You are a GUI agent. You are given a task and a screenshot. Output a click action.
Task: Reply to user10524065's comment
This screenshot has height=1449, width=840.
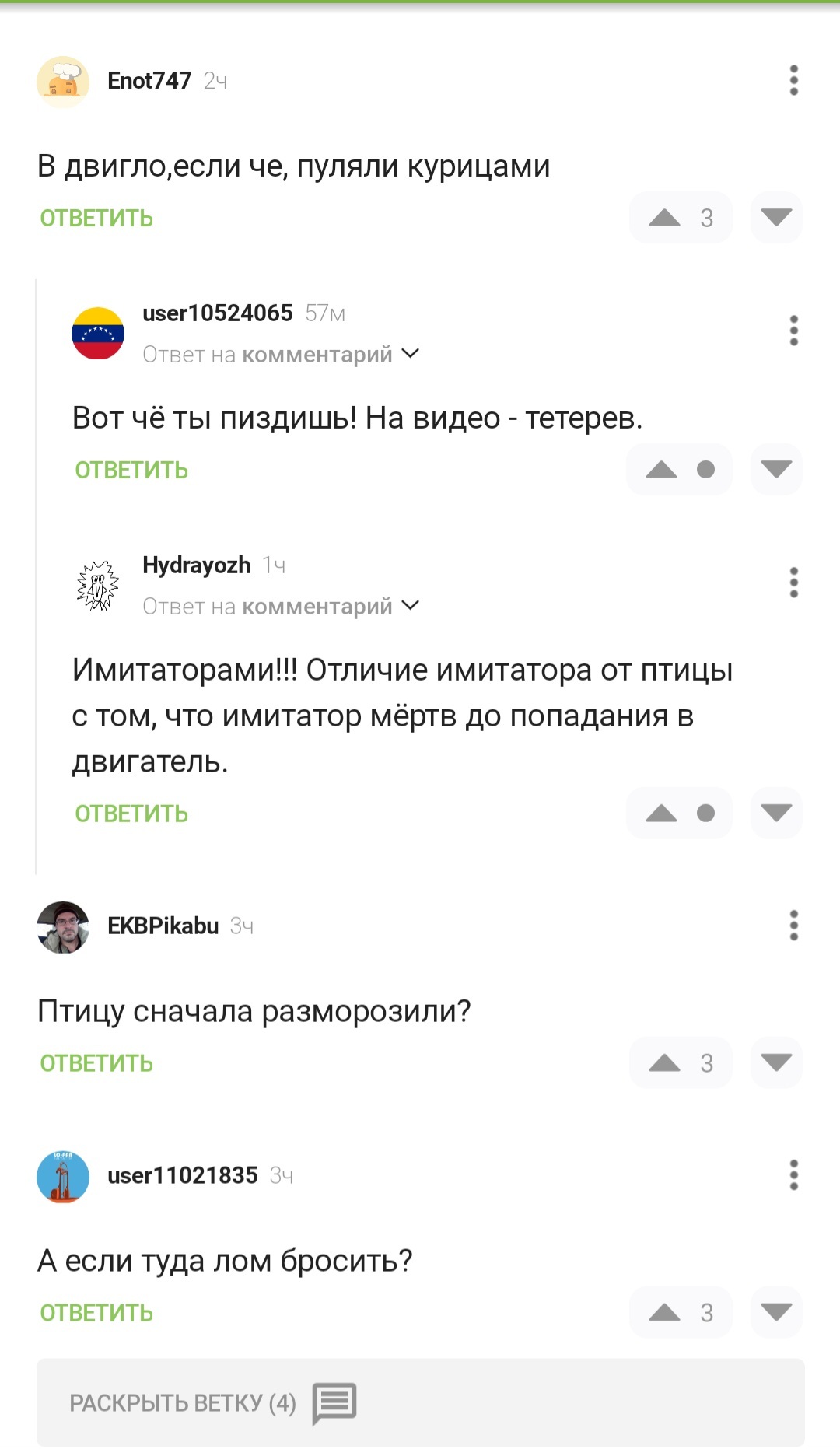[131, 471]
